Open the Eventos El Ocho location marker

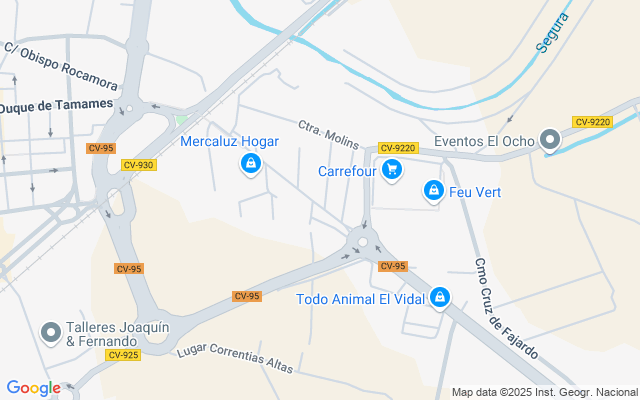tap(550, 140)
